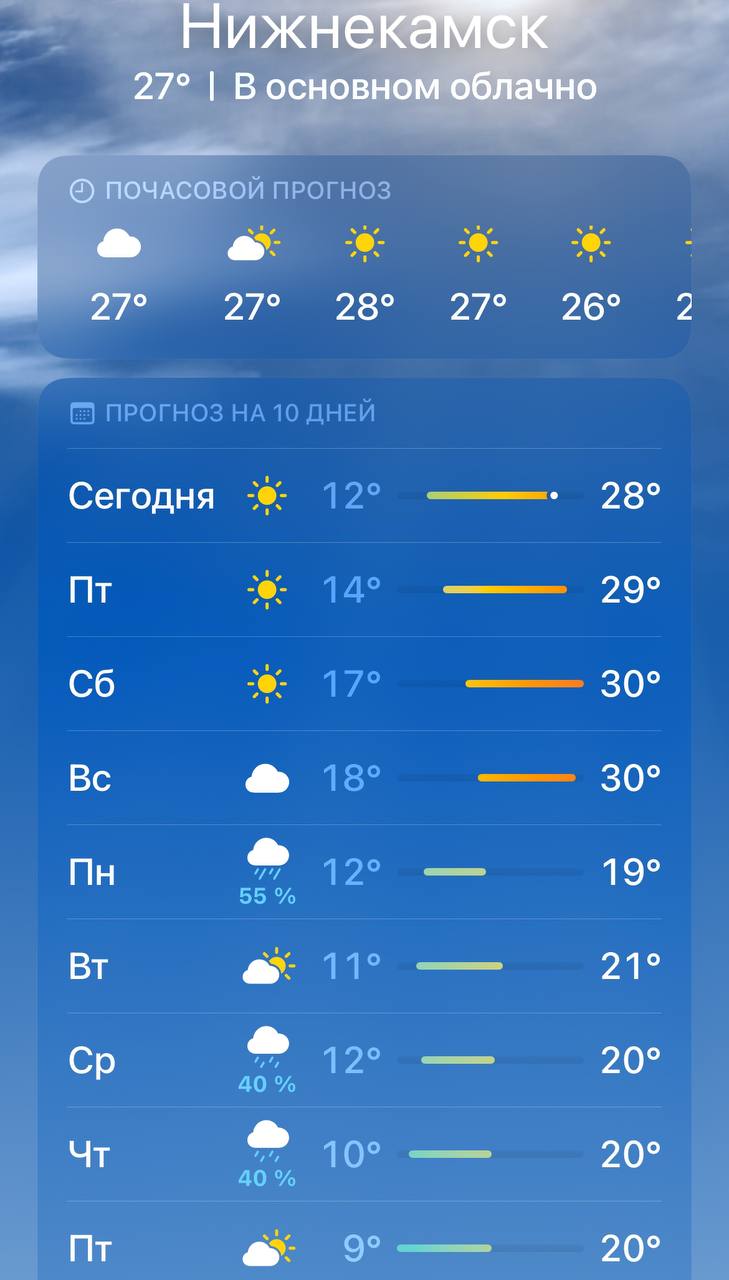The height and width of the screenshot is (1280, 729).
Task: Open the hourly forecast card (Почасовой прогноз)
Action: [x=364, y=257]
